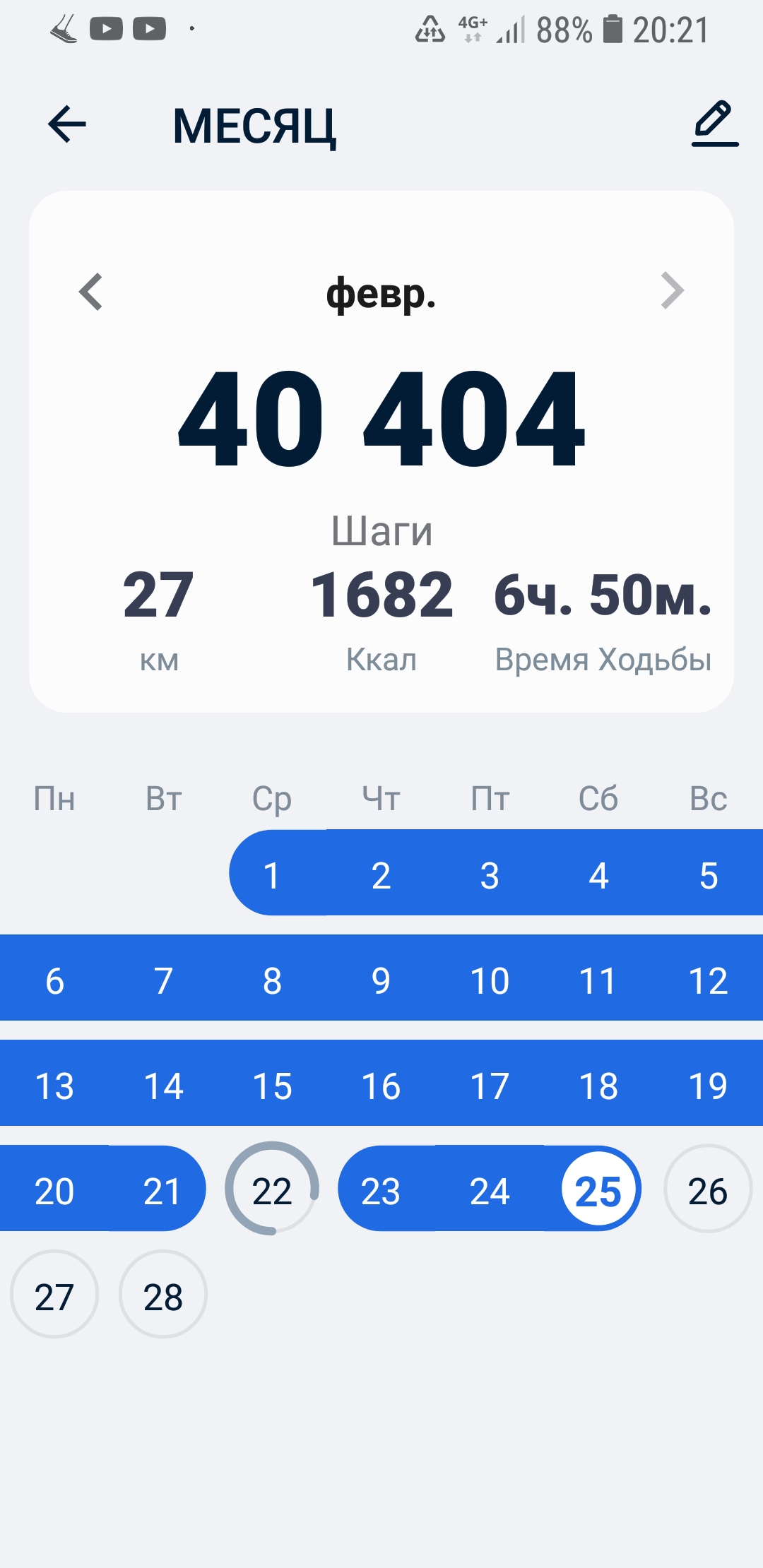
Task: Pick day 23 in the calendar
Action: (381, 1190)
